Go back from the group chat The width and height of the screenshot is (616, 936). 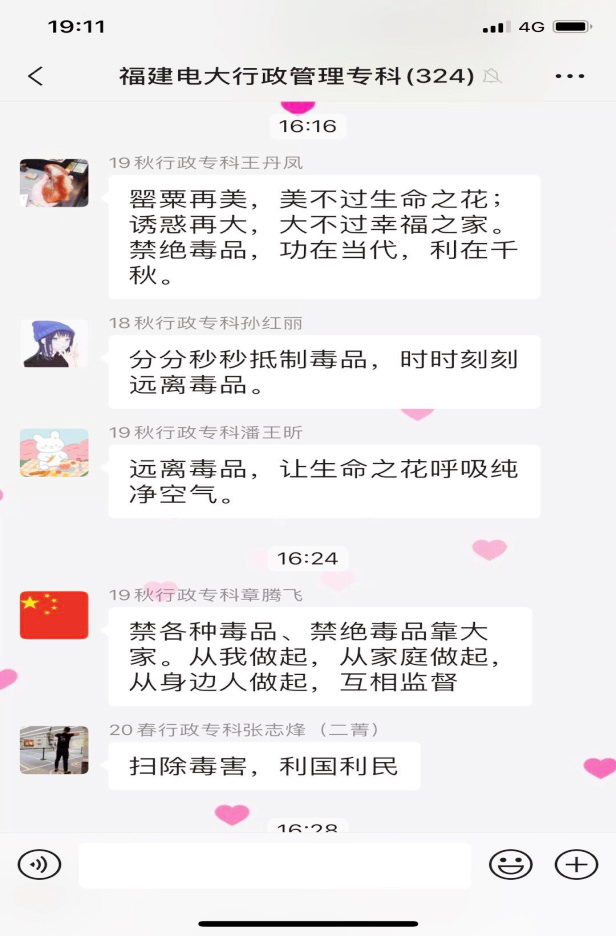point(36,76)
